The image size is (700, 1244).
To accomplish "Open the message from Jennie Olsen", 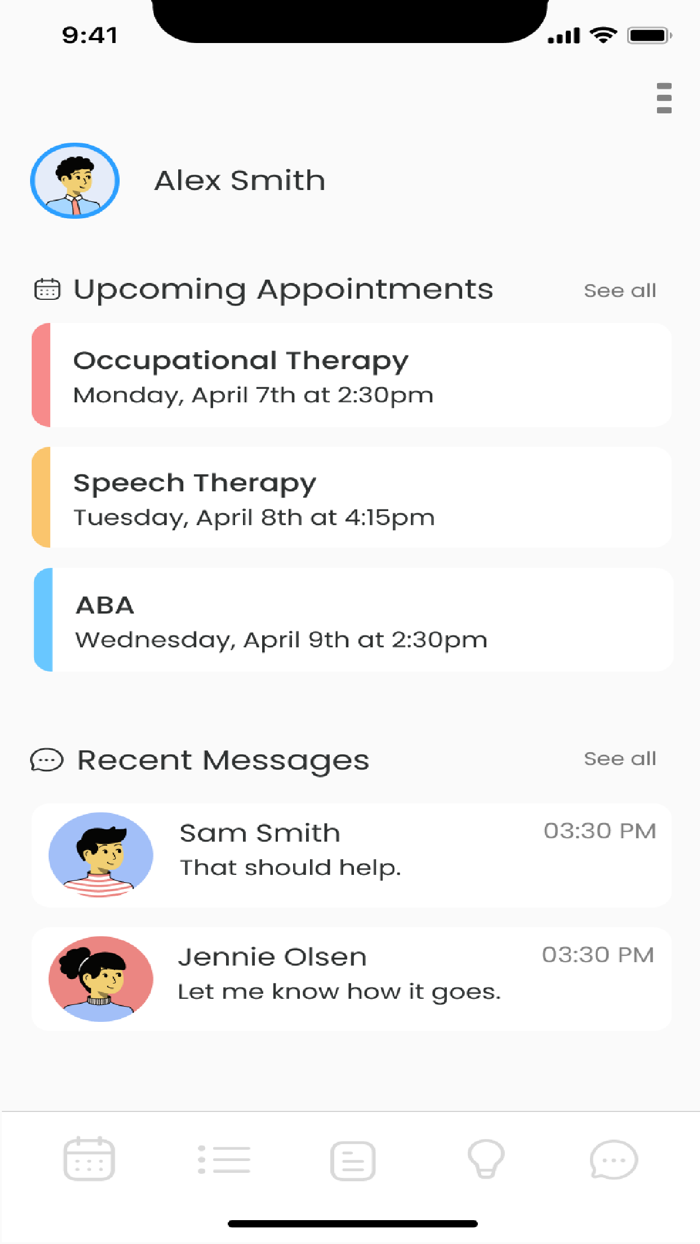I will click(x=351, y=979).
